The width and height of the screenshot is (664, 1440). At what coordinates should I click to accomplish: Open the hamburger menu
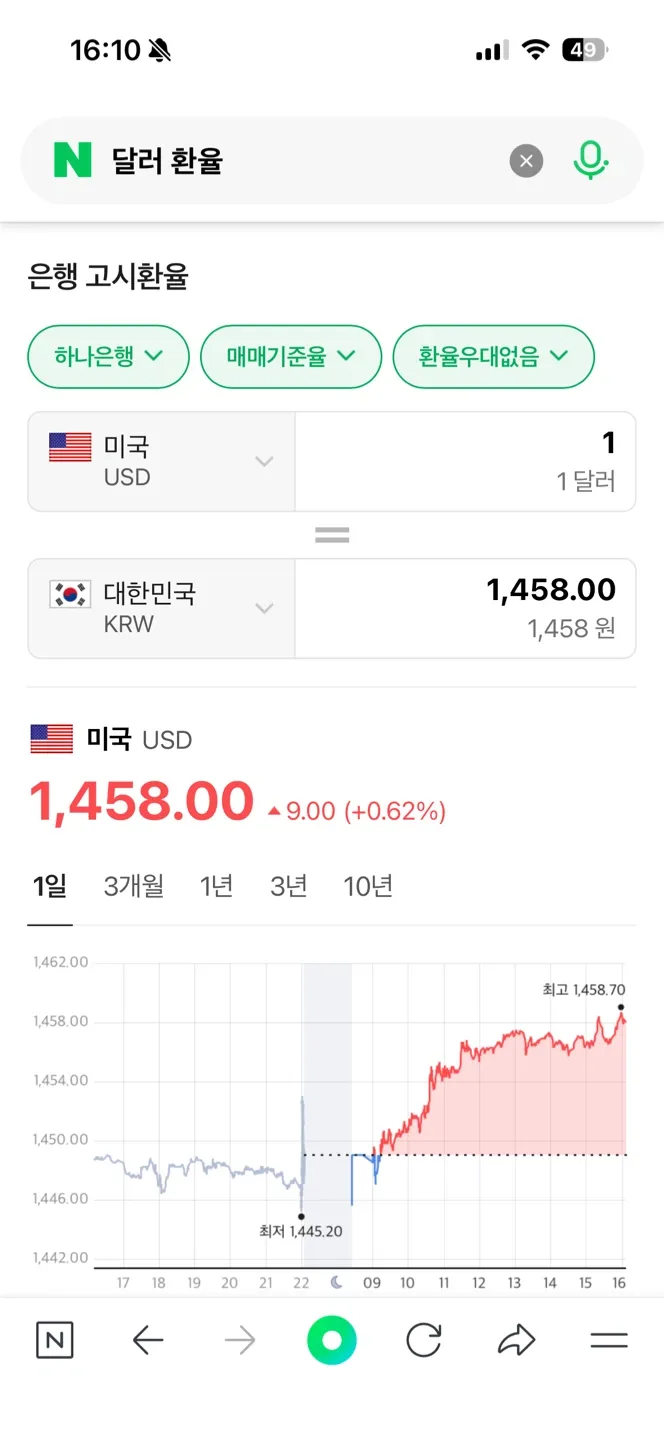608,1341
